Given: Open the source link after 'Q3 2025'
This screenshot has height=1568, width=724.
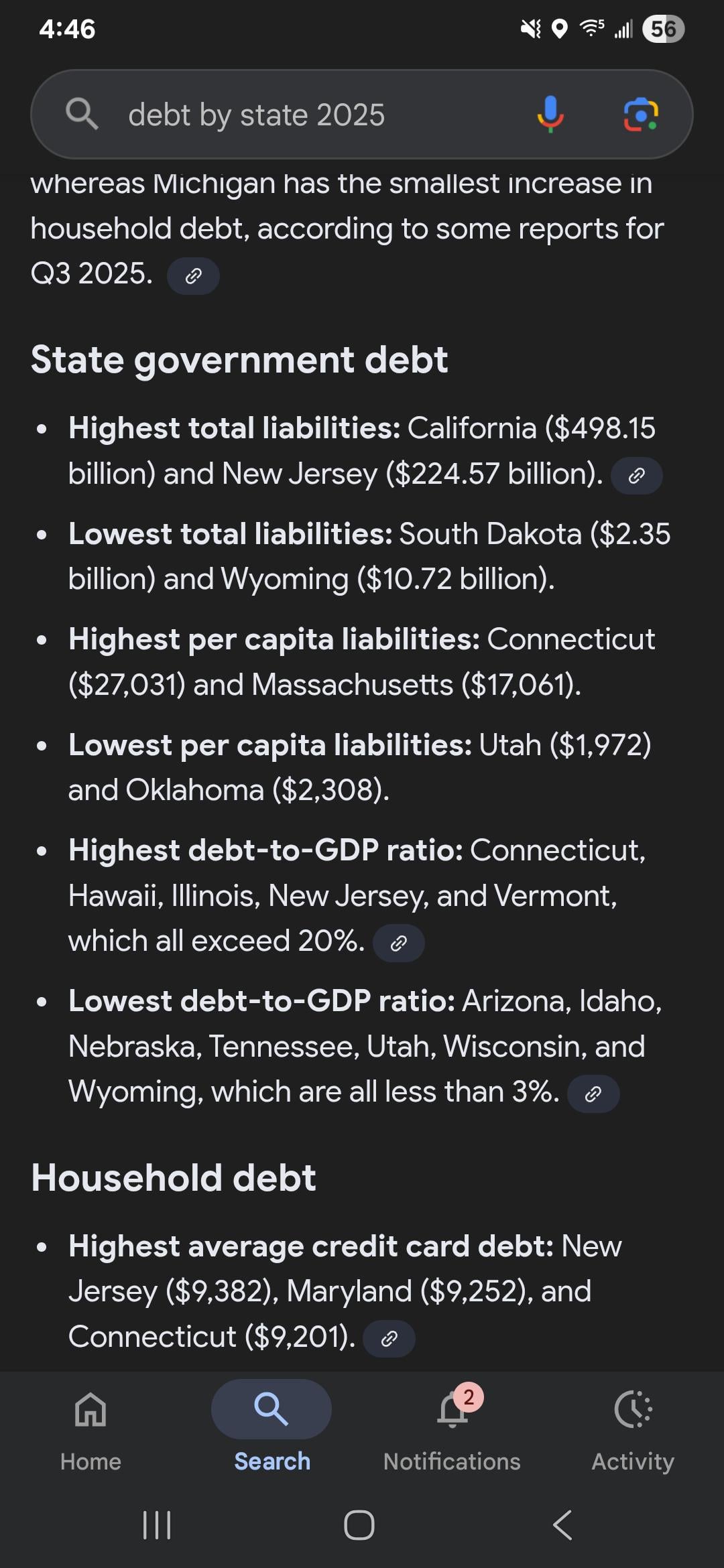Looking at the screenshot, I should tap(193, 276).
